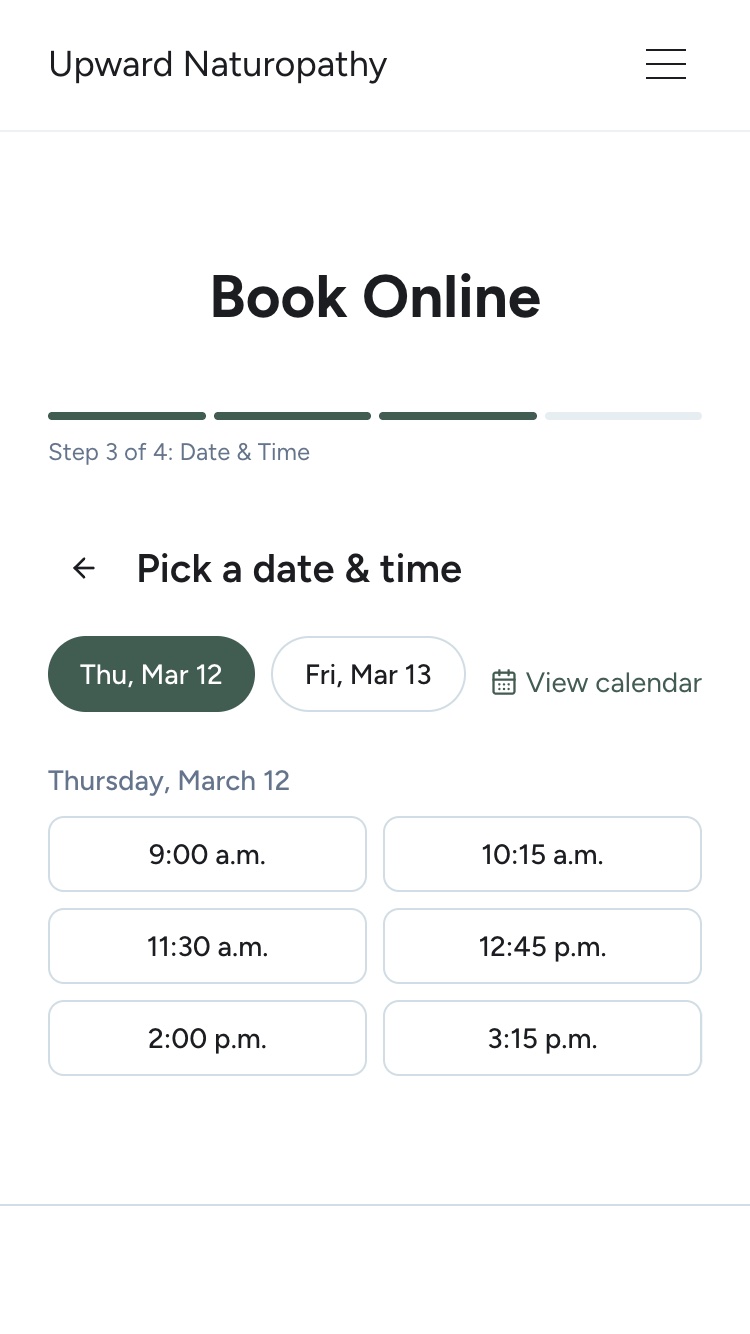Select the 9:00 a.m. time slot

pos(207,854)
